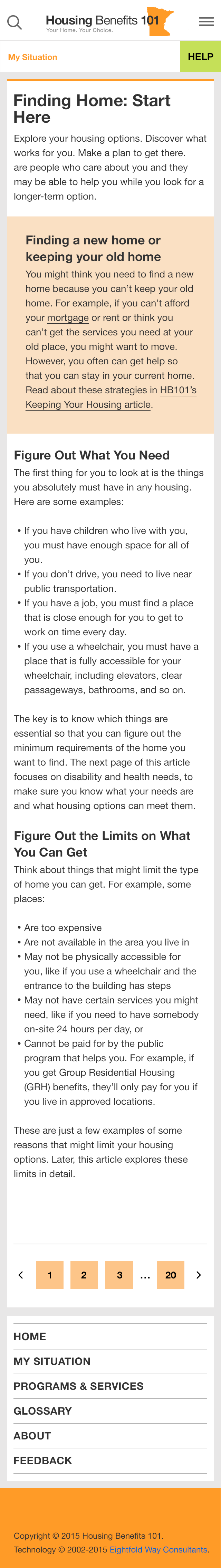Screen dimensions: 221x1568
Task: Tap the next page arrow
Action: pos(199,1275)
